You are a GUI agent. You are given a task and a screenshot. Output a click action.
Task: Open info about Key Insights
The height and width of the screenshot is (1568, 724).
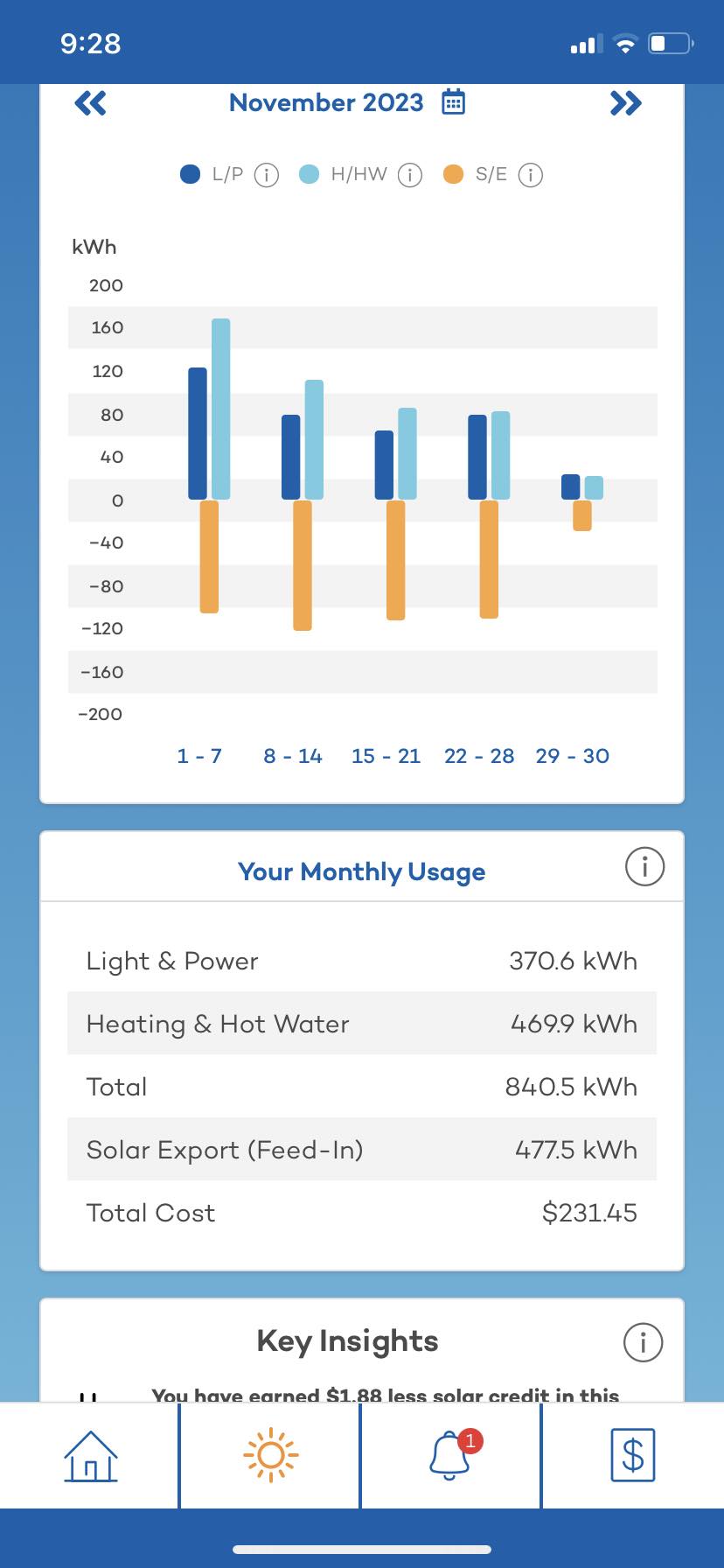644,1341
